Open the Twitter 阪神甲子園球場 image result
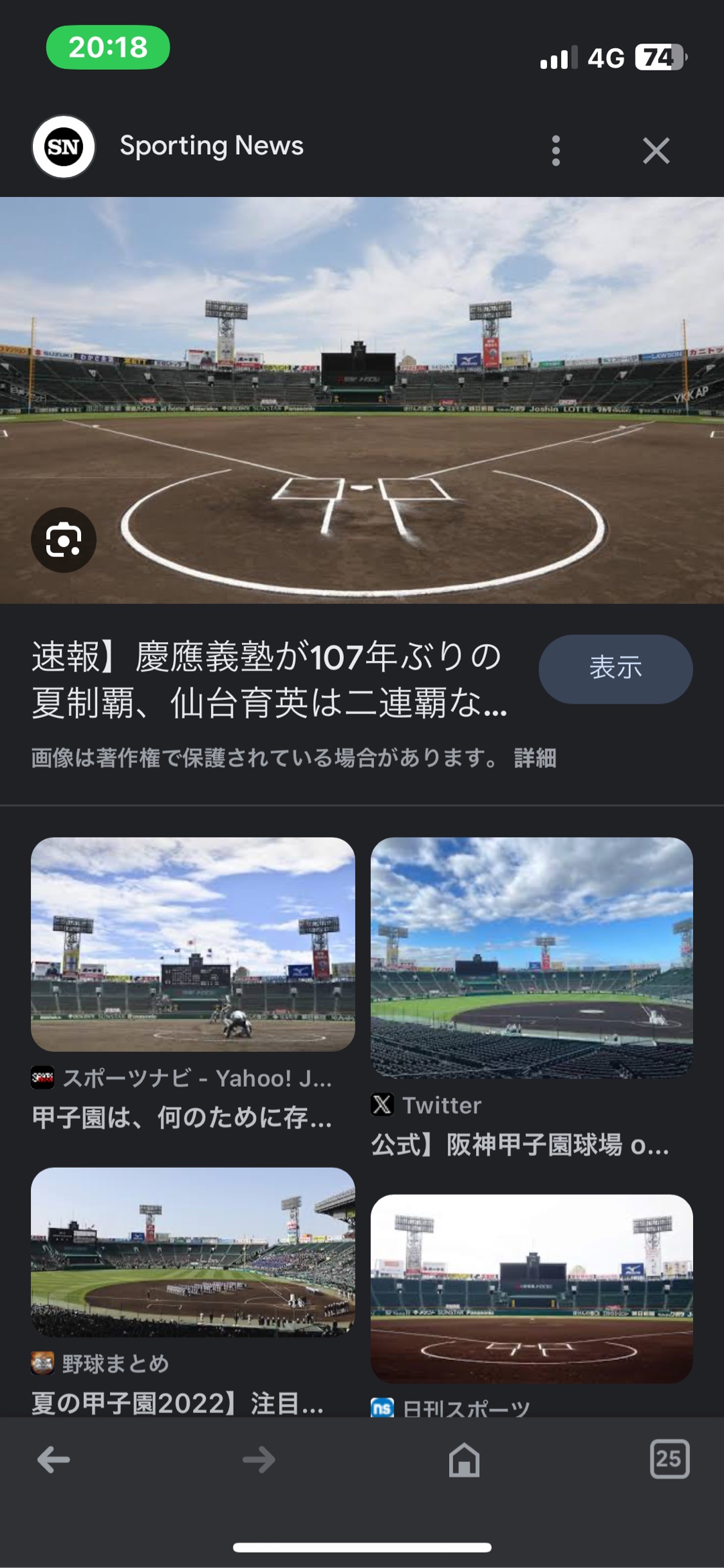 [532, 957]
